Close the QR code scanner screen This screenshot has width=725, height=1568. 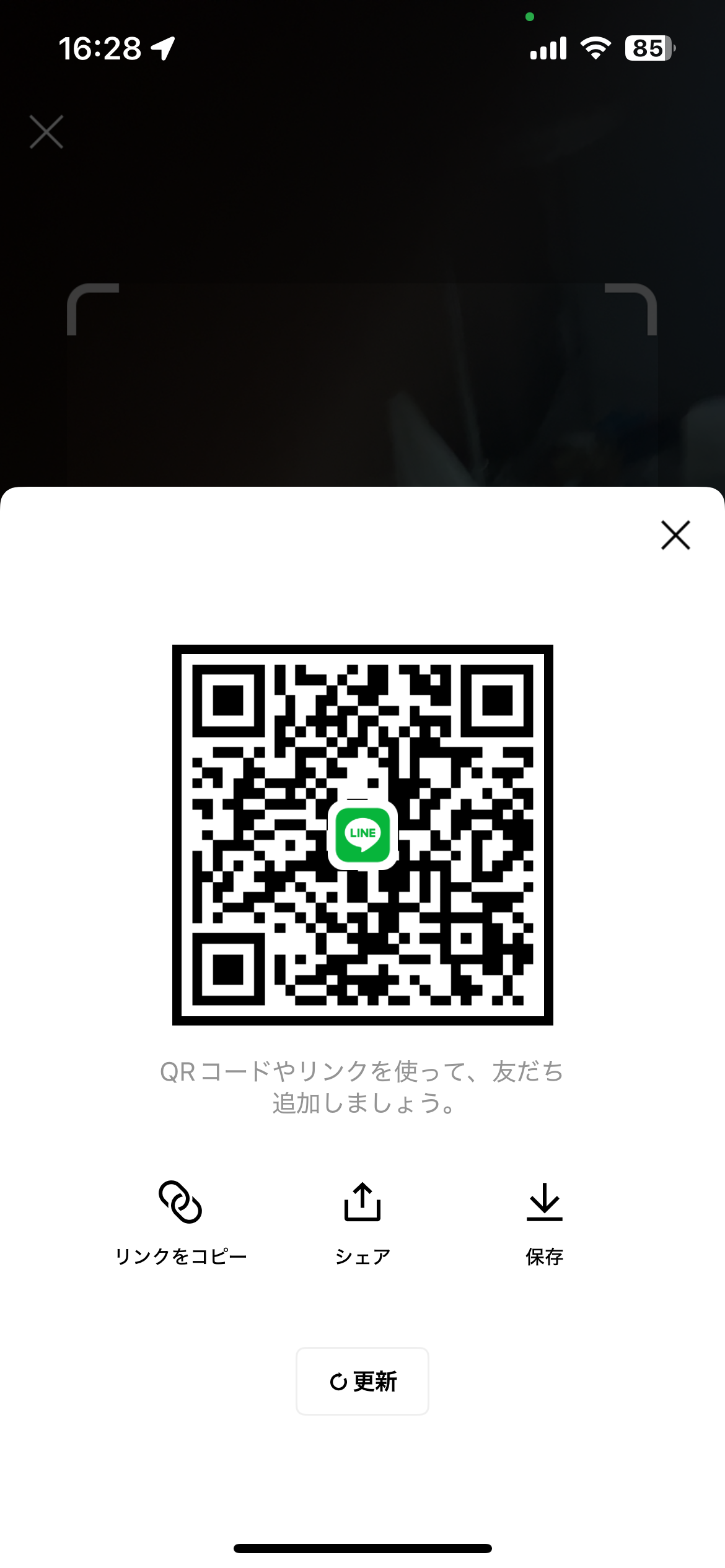[46, 132]
